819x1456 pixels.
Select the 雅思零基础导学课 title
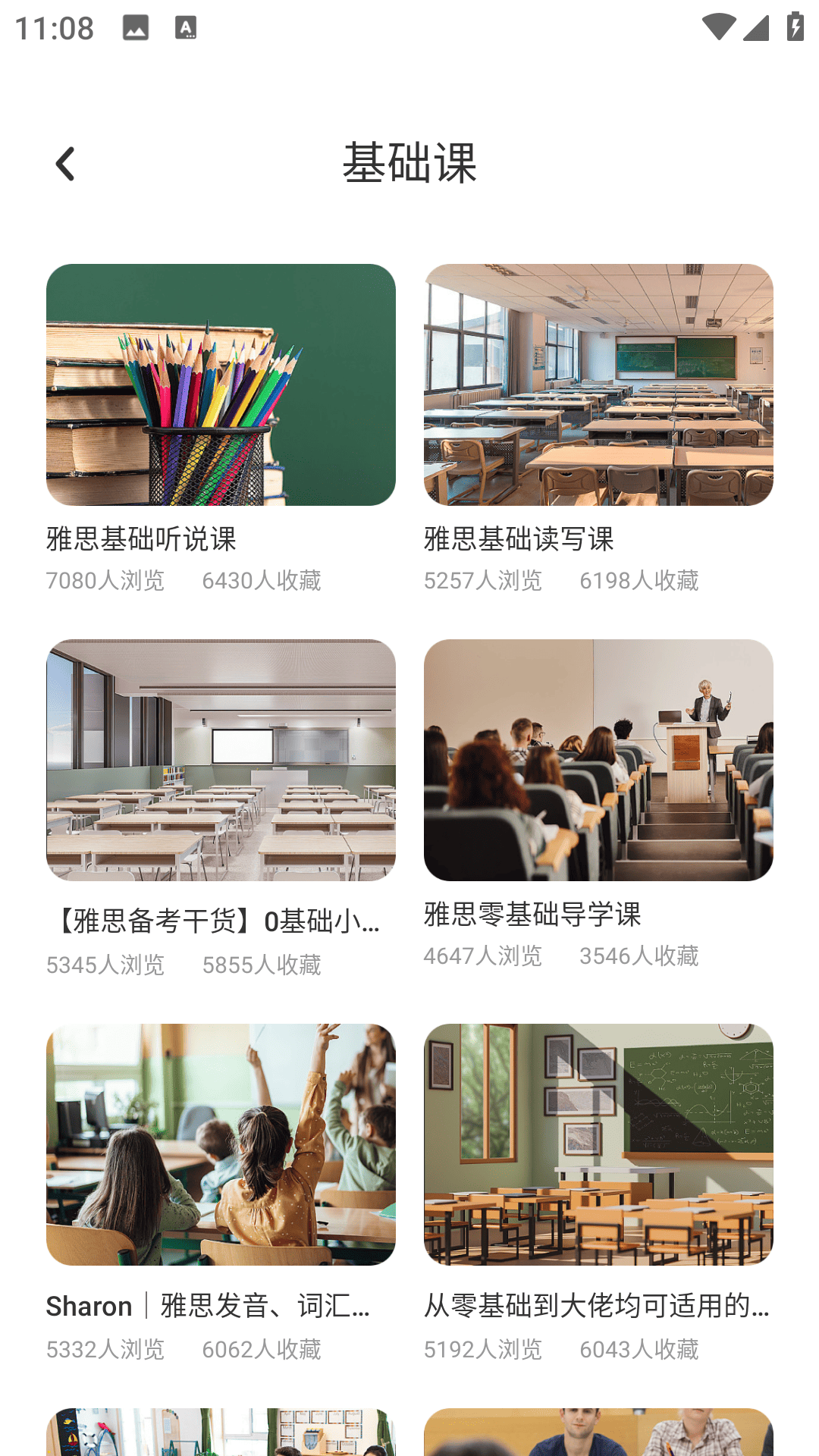tap(533, 916)
